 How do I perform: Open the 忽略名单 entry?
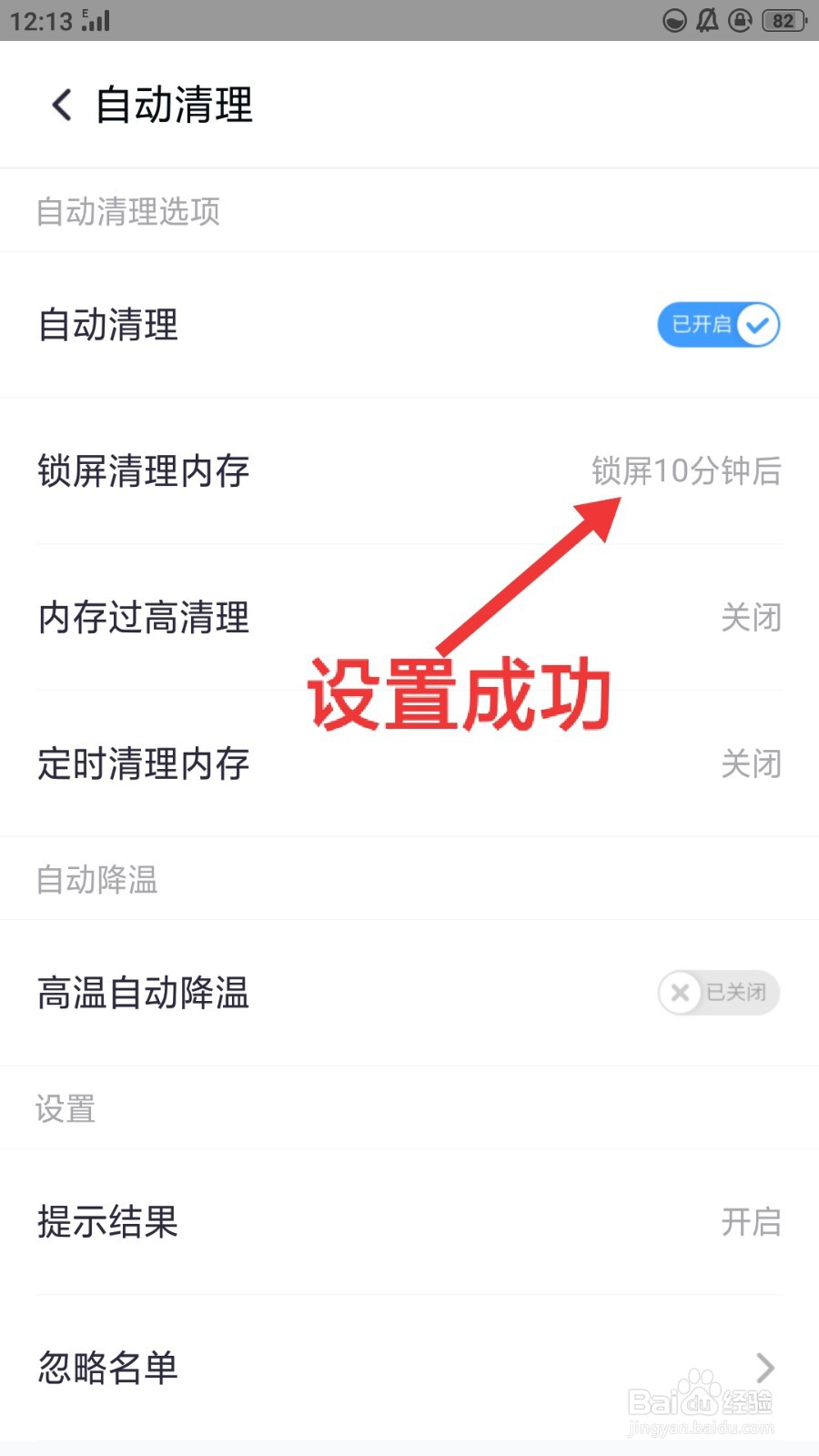point(409,1368)
